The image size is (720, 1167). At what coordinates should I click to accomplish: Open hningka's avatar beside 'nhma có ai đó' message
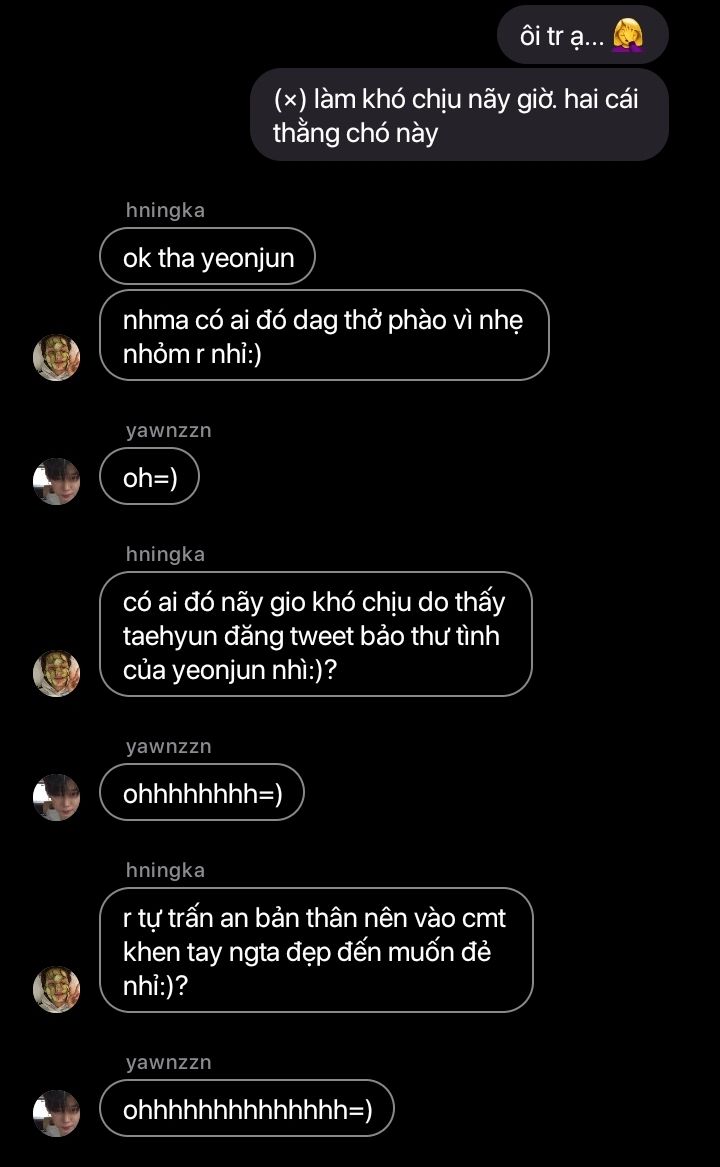[57, 357]
